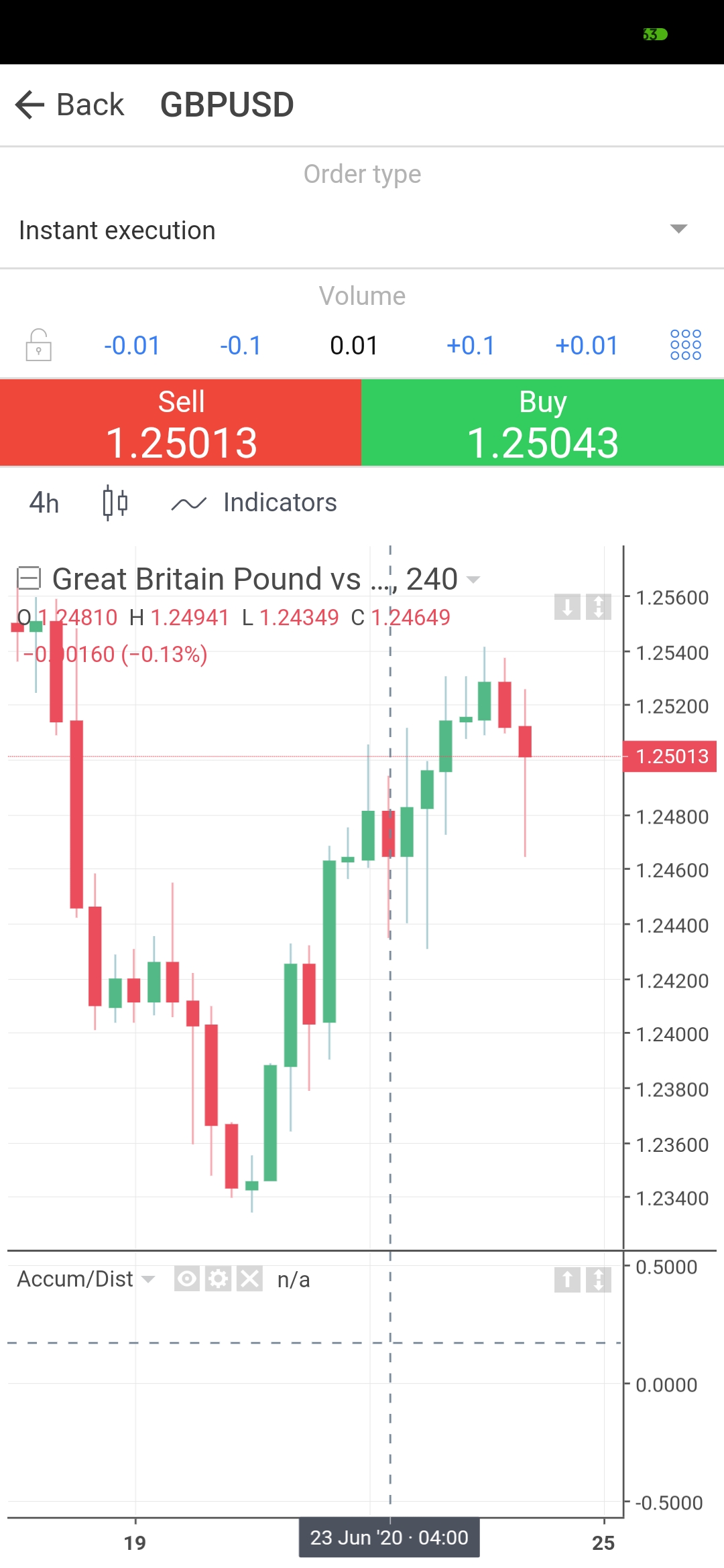Open Accum/Dist indicator settings gear

pos(218,1279)
